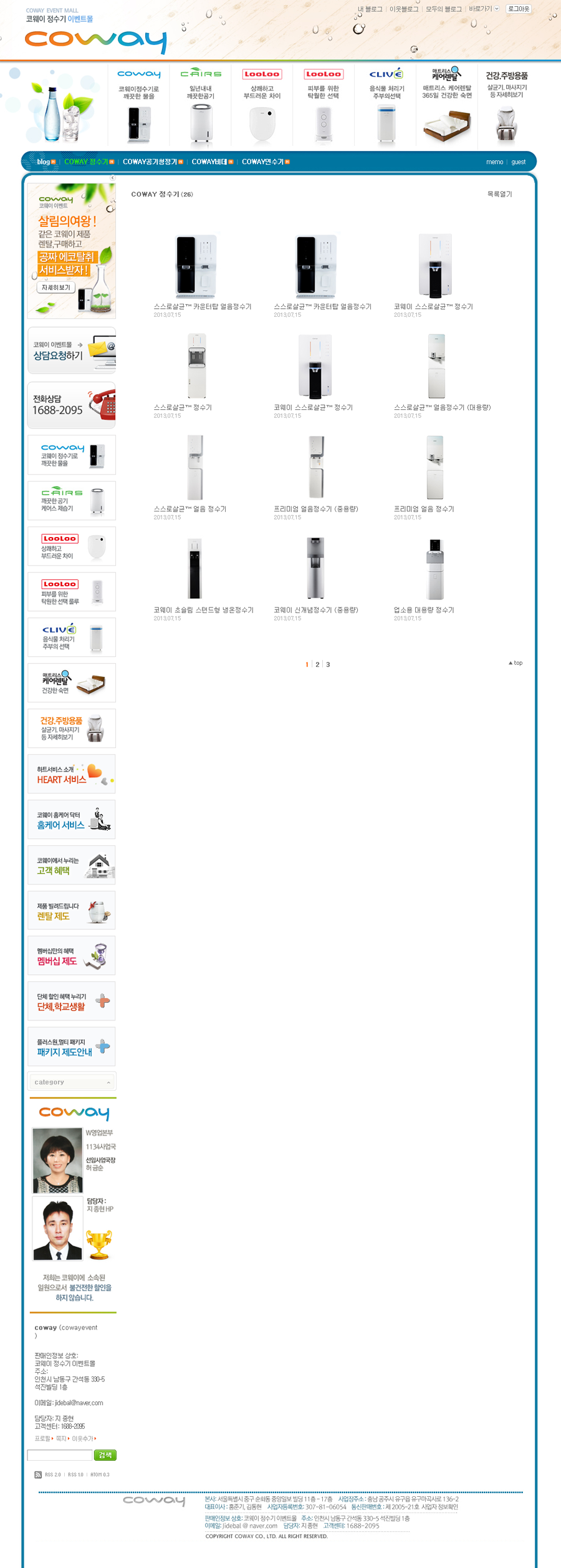Viewport: 561px width, 1568px height.
Task: Open the 업소용 대용량 정수기 product
Action: tap(424, 610)
